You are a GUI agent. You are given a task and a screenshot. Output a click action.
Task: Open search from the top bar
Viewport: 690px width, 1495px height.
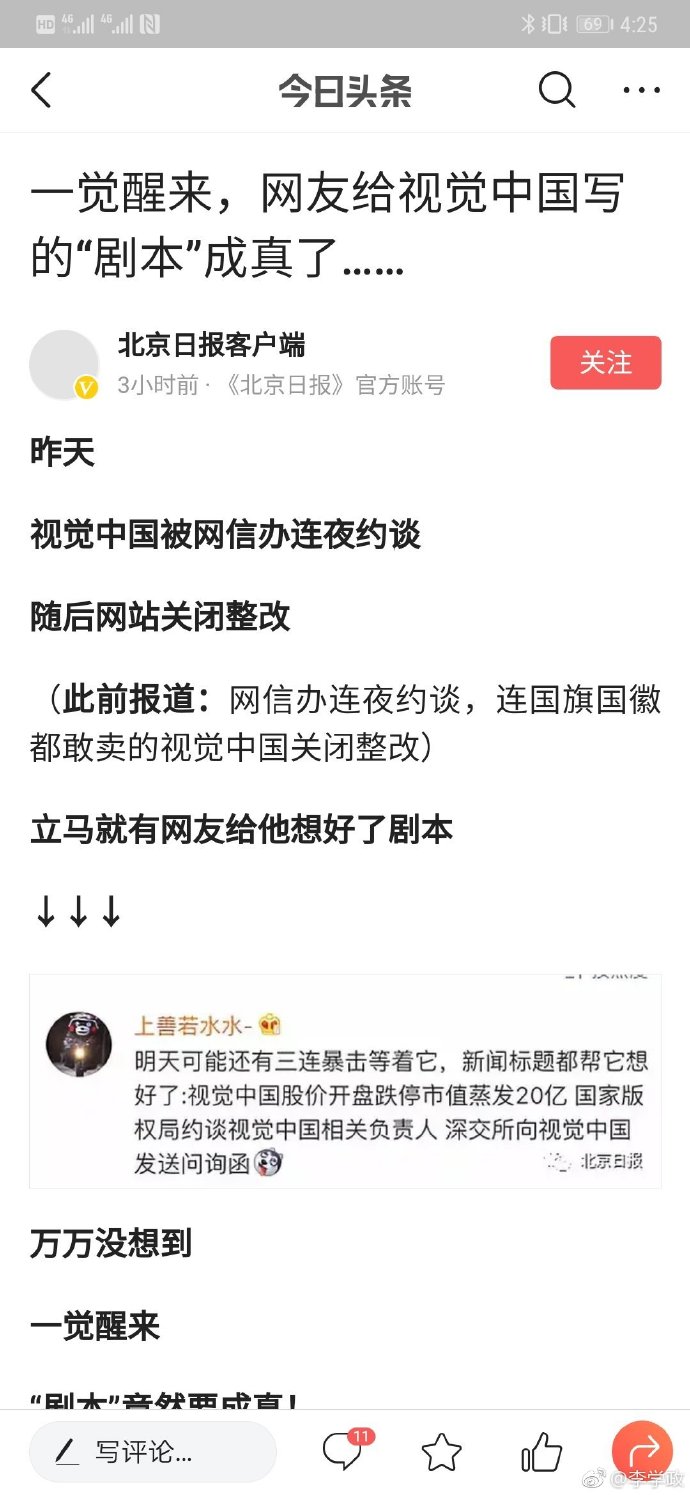556,91
